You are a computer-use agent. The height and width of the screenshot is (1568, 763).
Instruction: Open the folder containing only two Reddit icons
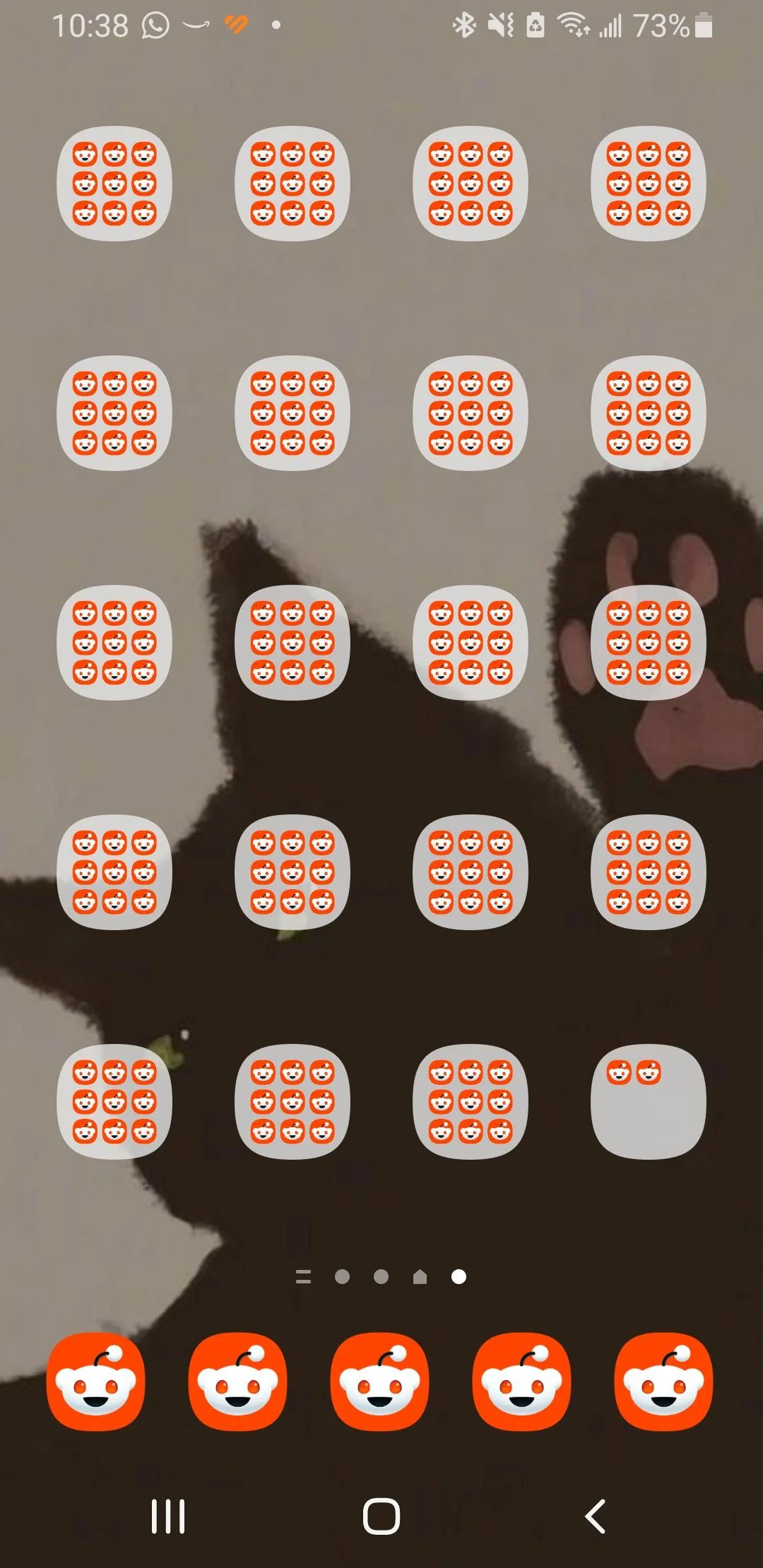click(650, 1102)
